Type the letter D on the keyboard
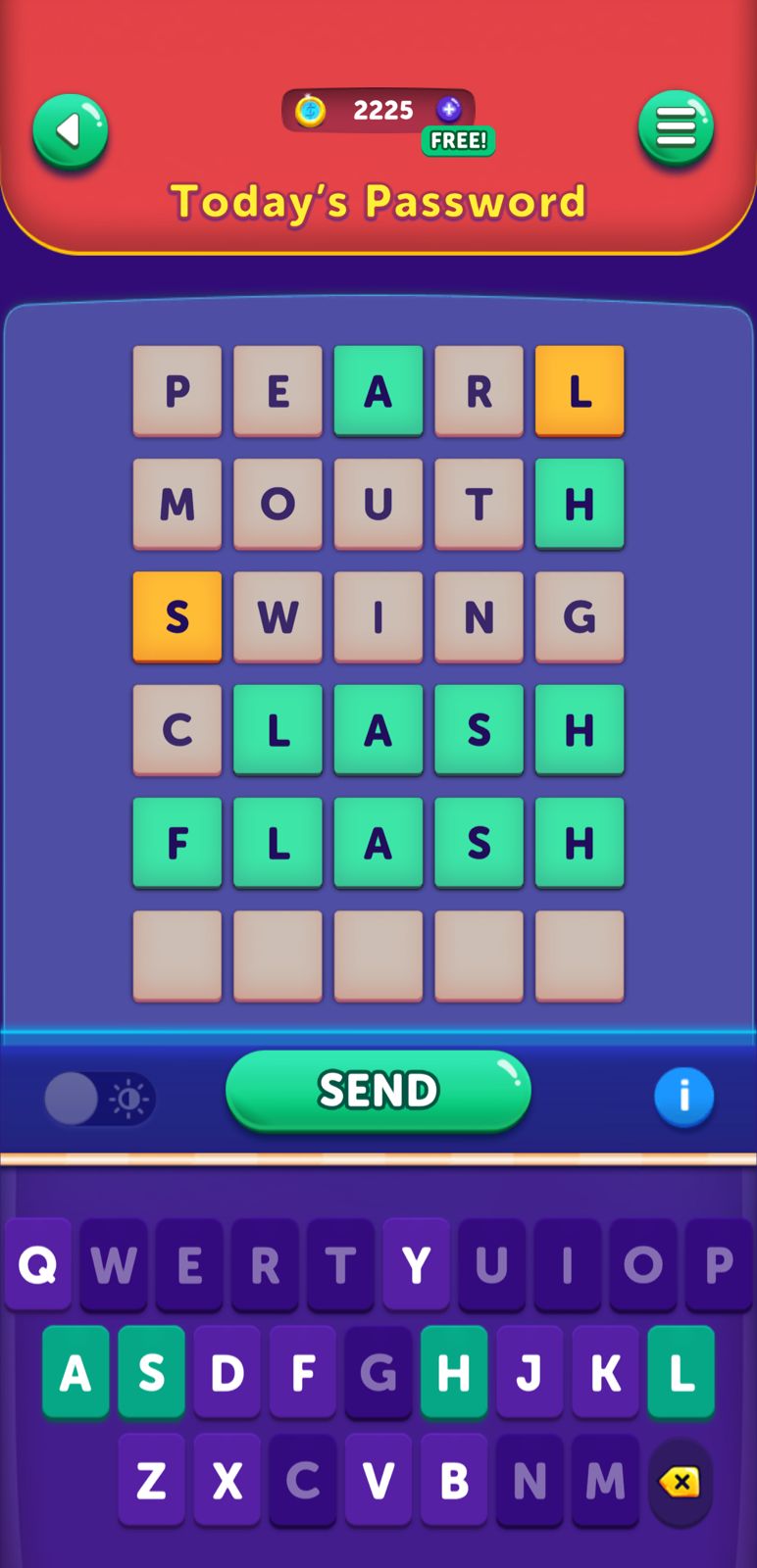Image resolution: width=757 pixels, height=1568 pixels. click(227, 1373)
